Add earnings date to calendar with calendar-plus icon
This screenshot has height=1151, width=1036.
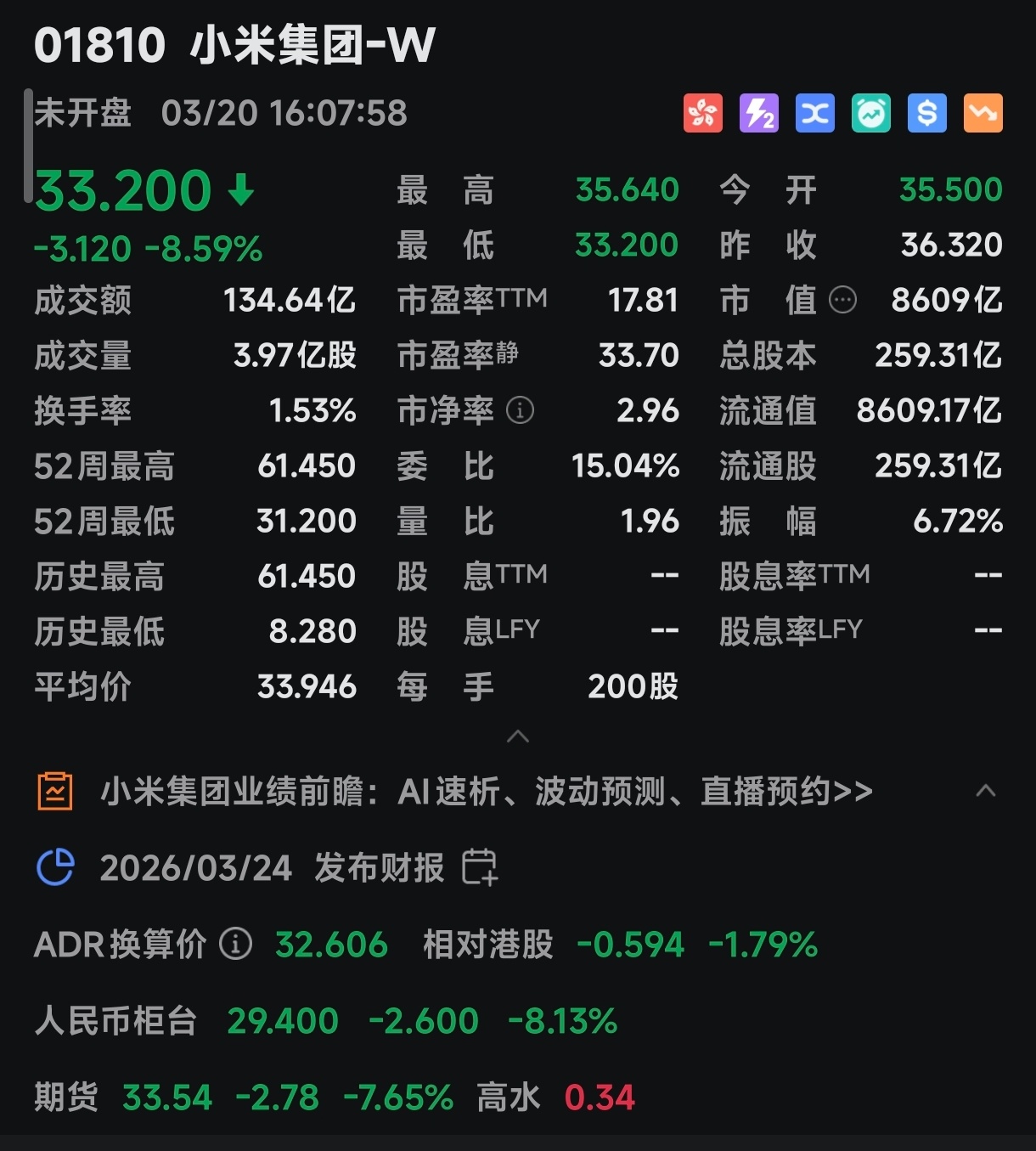[481, 867]
